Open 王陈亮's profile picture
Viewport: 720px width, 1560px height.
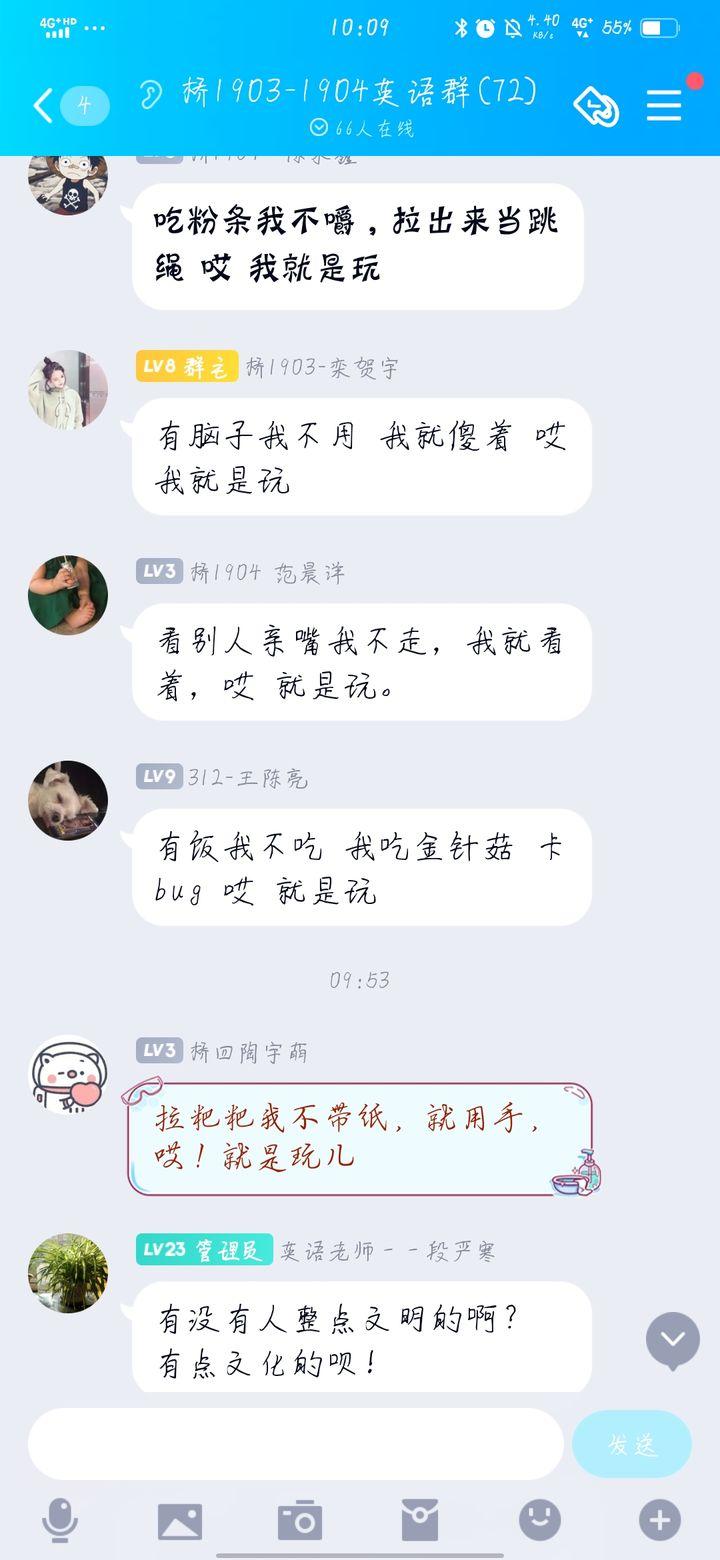[x=68, y=800]
